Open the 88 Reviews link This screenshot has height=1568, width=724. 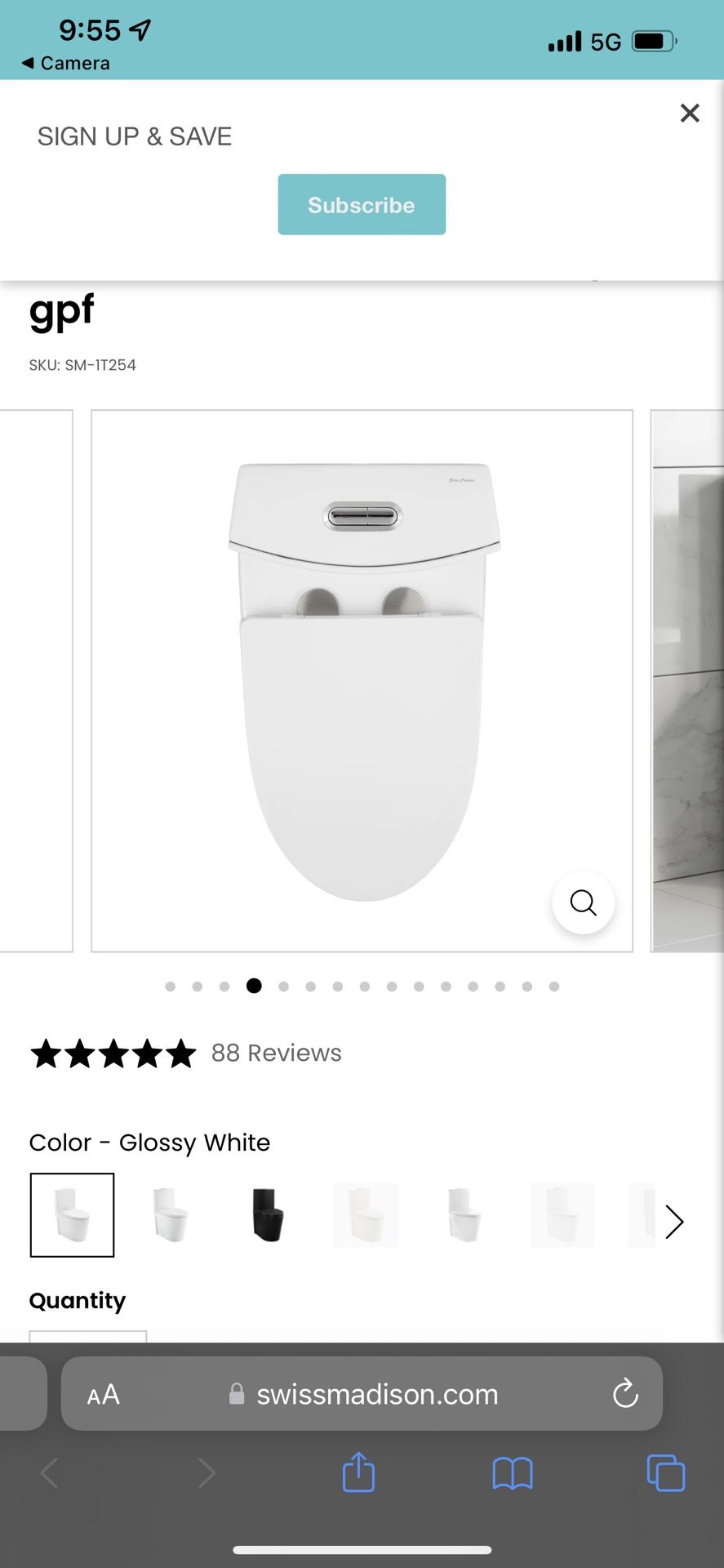(276, 1053)
